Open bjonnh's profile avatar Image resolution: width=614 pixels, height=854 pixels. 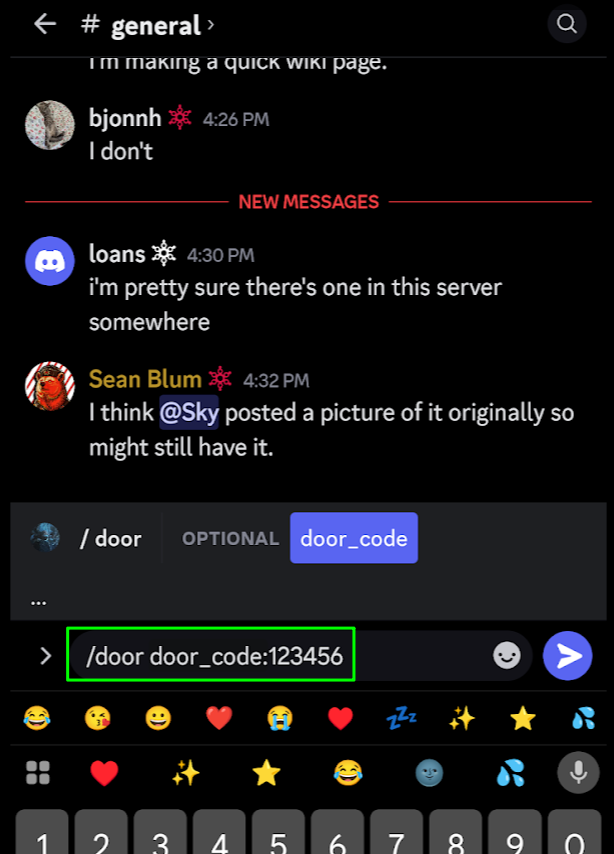(x=49, y=125)
